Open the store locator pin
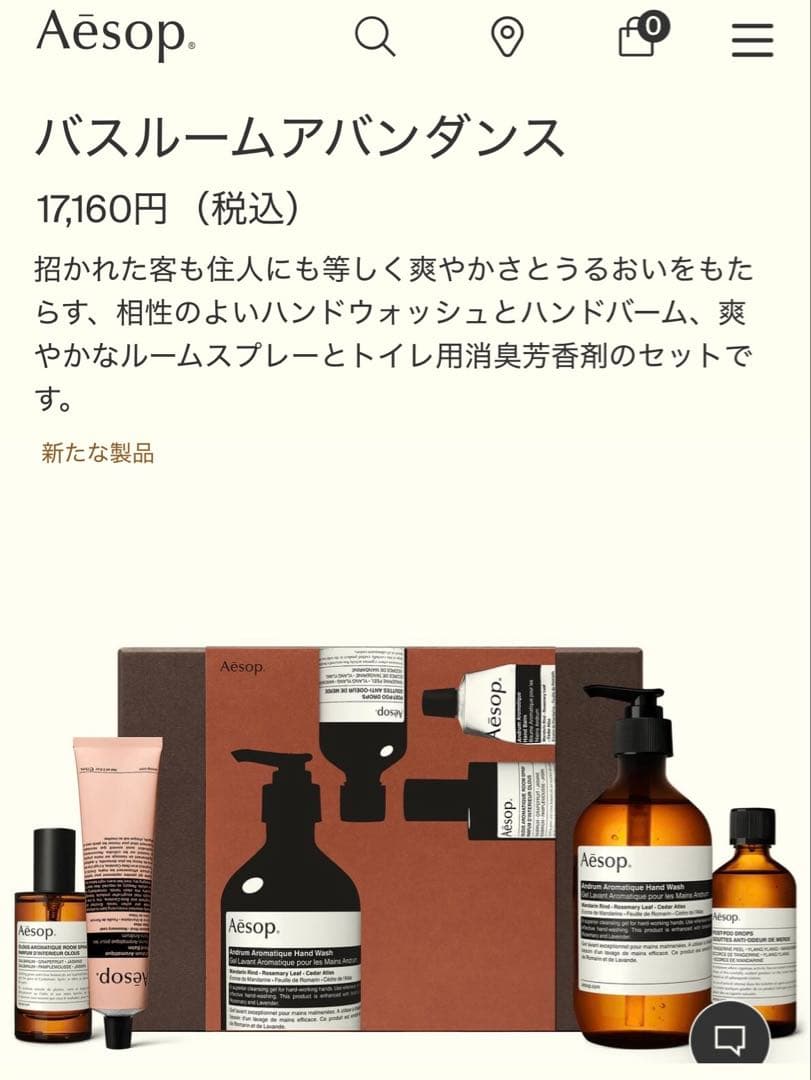The width and height of the screenshot is (811, 1080). pos(508,38)
